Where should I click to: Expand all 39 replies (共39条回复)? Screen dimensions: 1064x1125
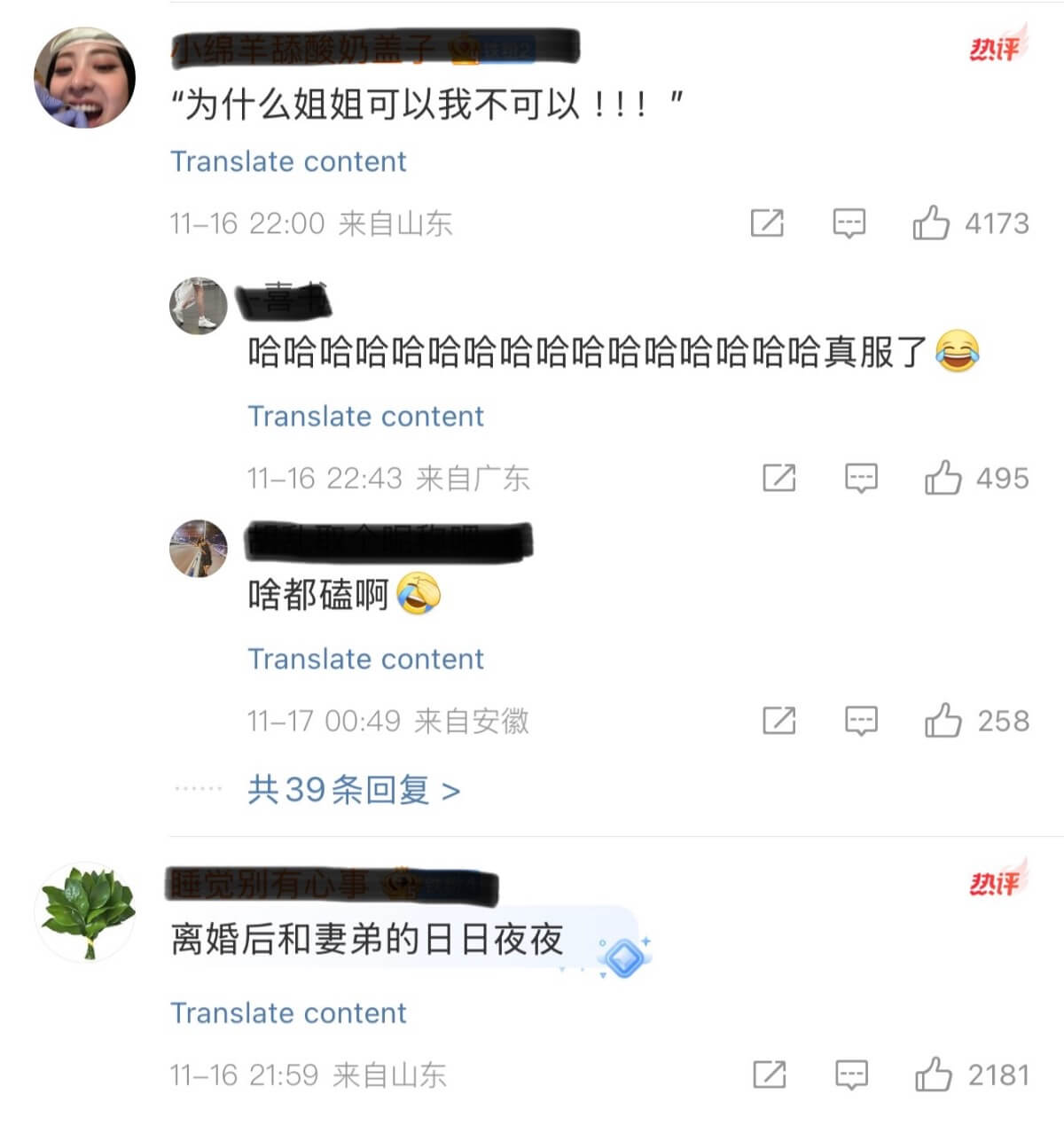[353, 789]
